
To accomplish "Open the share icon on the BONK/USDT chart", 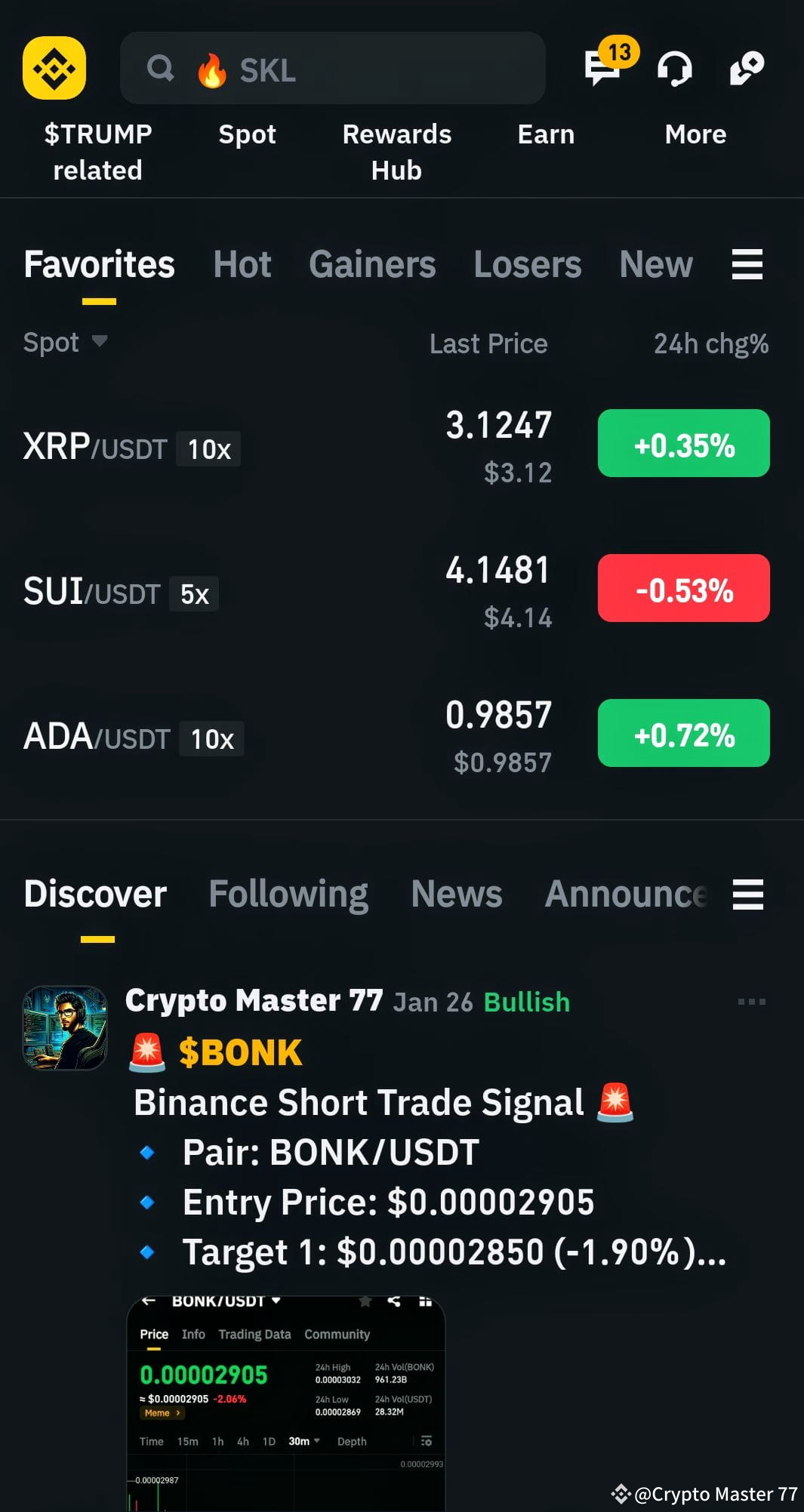I will (x=393, y=1301).
